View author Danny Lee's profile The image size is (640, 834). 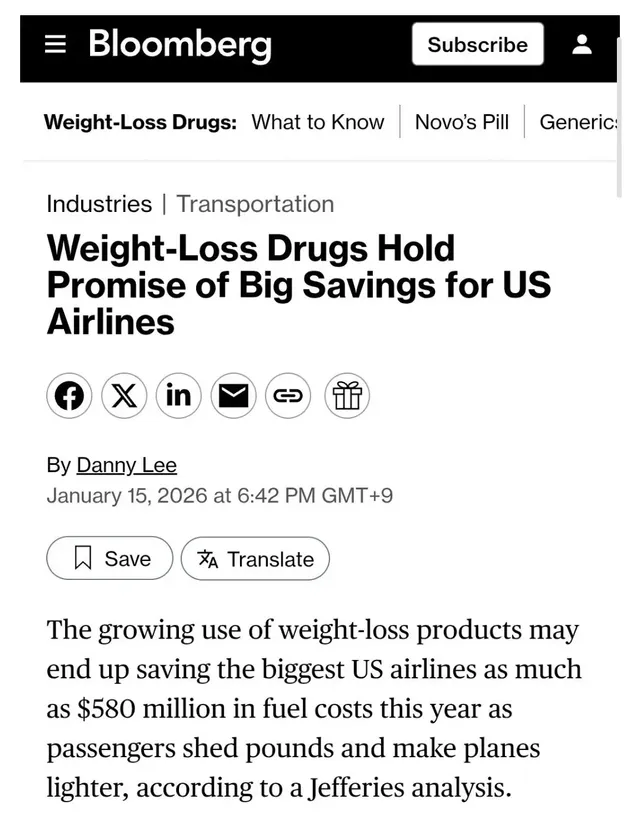click(126, 465)
